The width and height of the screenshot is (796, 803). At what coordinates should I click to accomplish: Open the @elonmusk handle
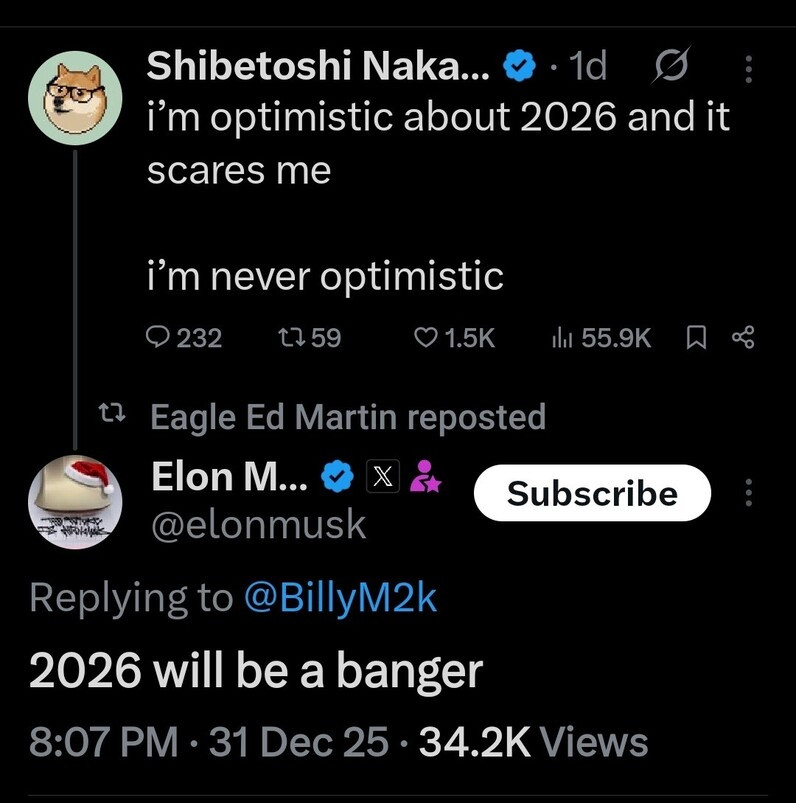(x=259, y=524)
